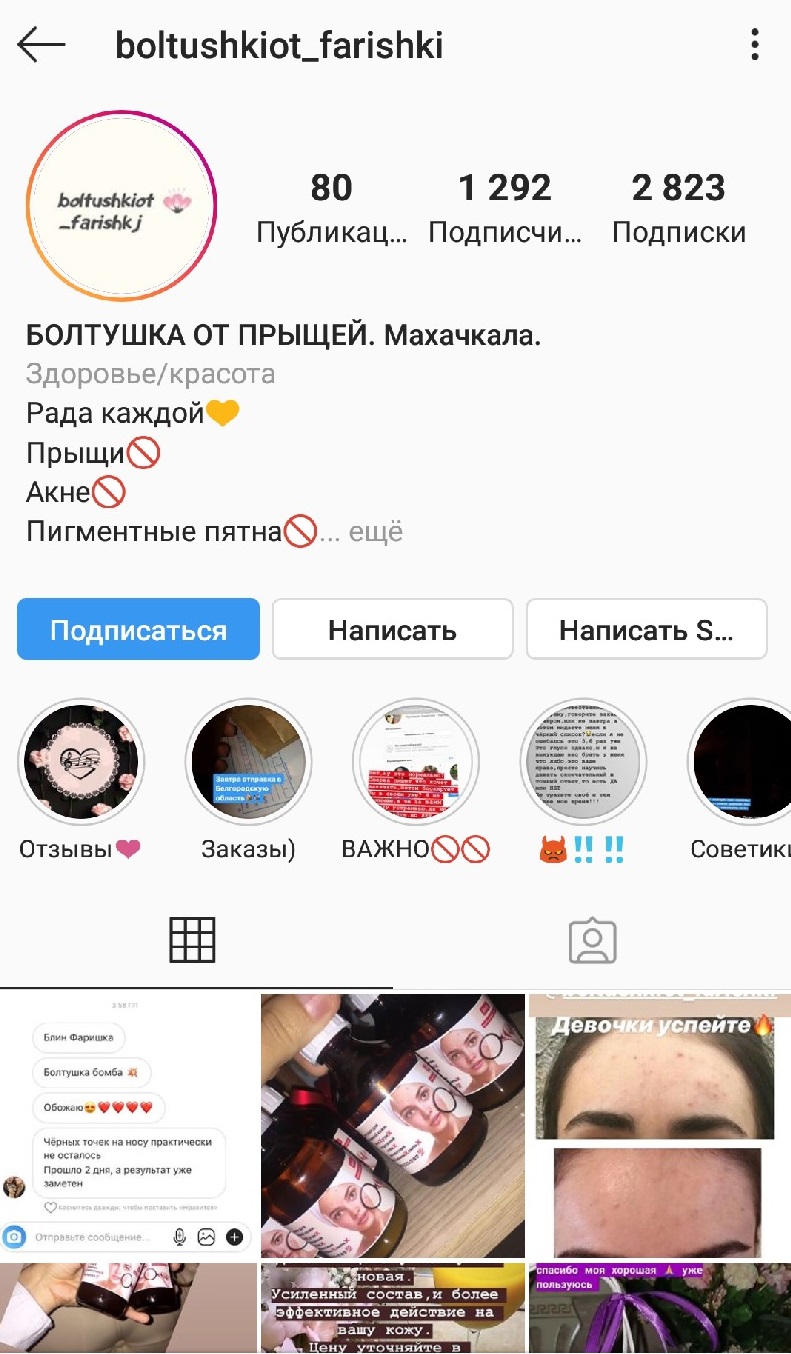Go back using the top arrow
The image size is (791, 1354).
point(42,45)
